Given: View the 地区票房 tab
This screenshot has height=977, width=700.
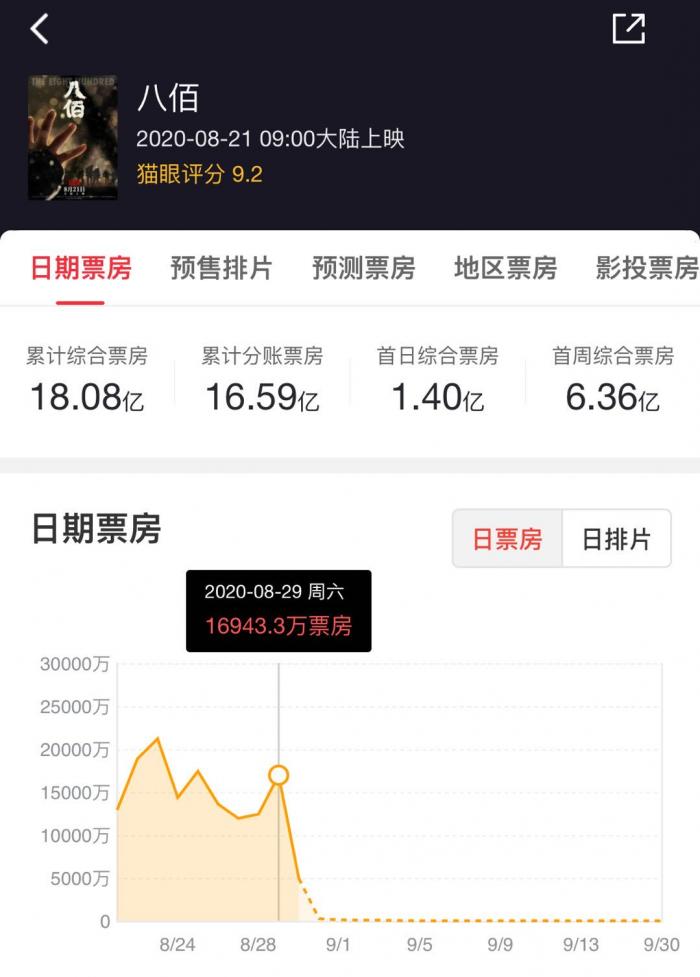Looking at the screenshot, I should coord(505,268).
